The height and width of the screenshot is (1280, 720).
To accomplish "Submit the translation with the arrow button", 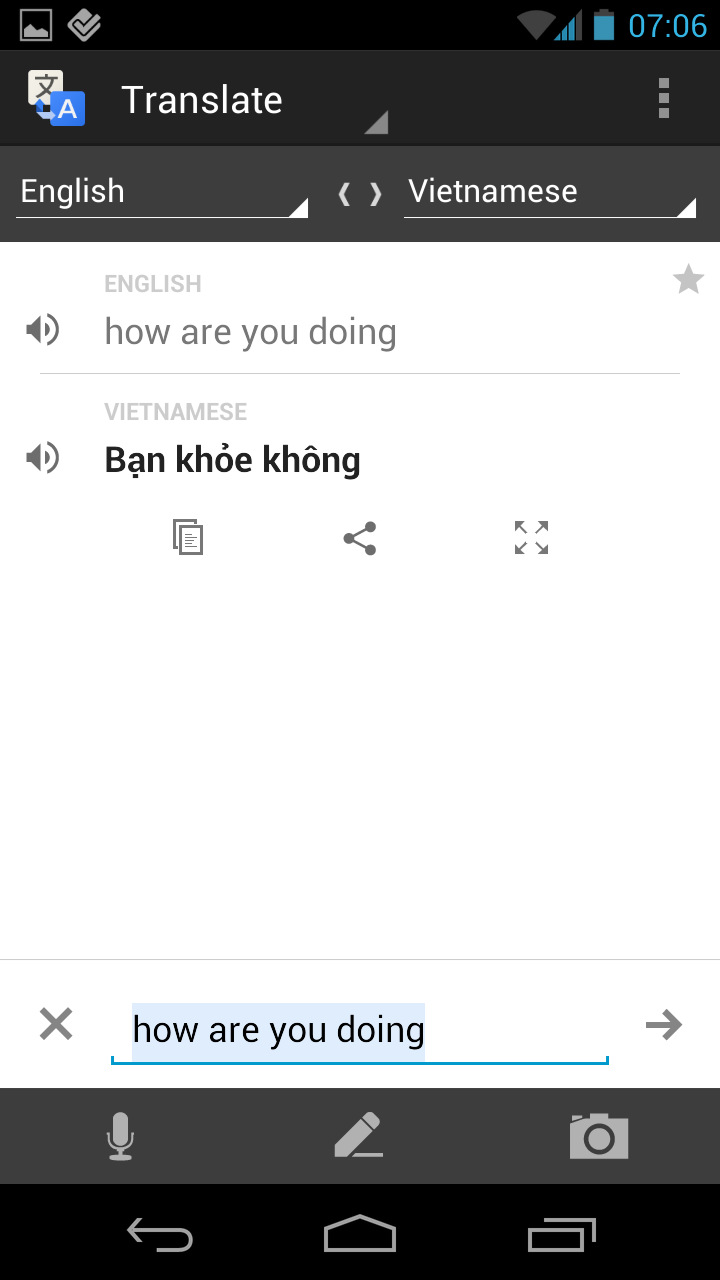I will pos(663,1024).
